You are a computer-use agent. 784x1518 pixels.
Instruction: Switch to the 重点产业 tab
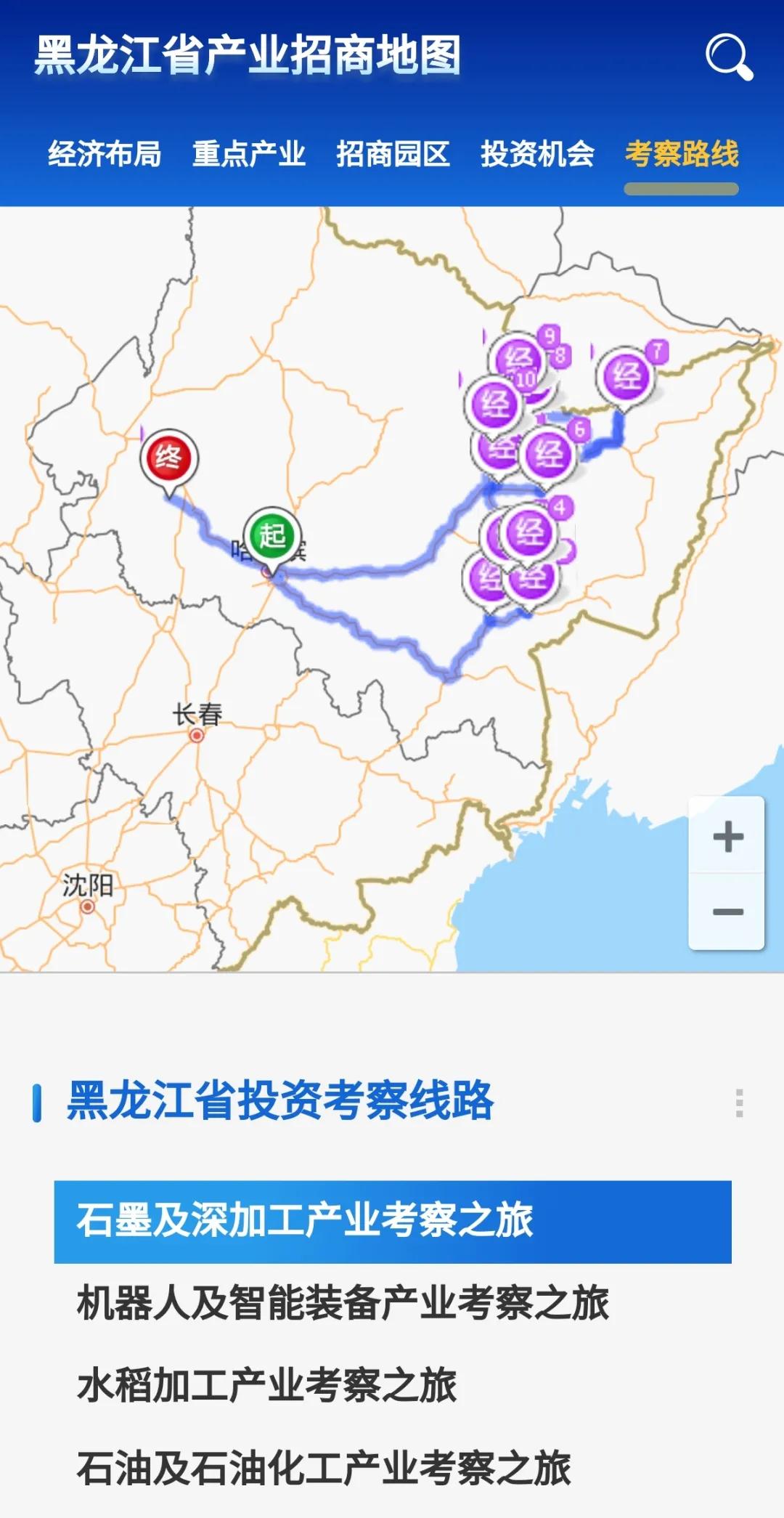[248, 154]
